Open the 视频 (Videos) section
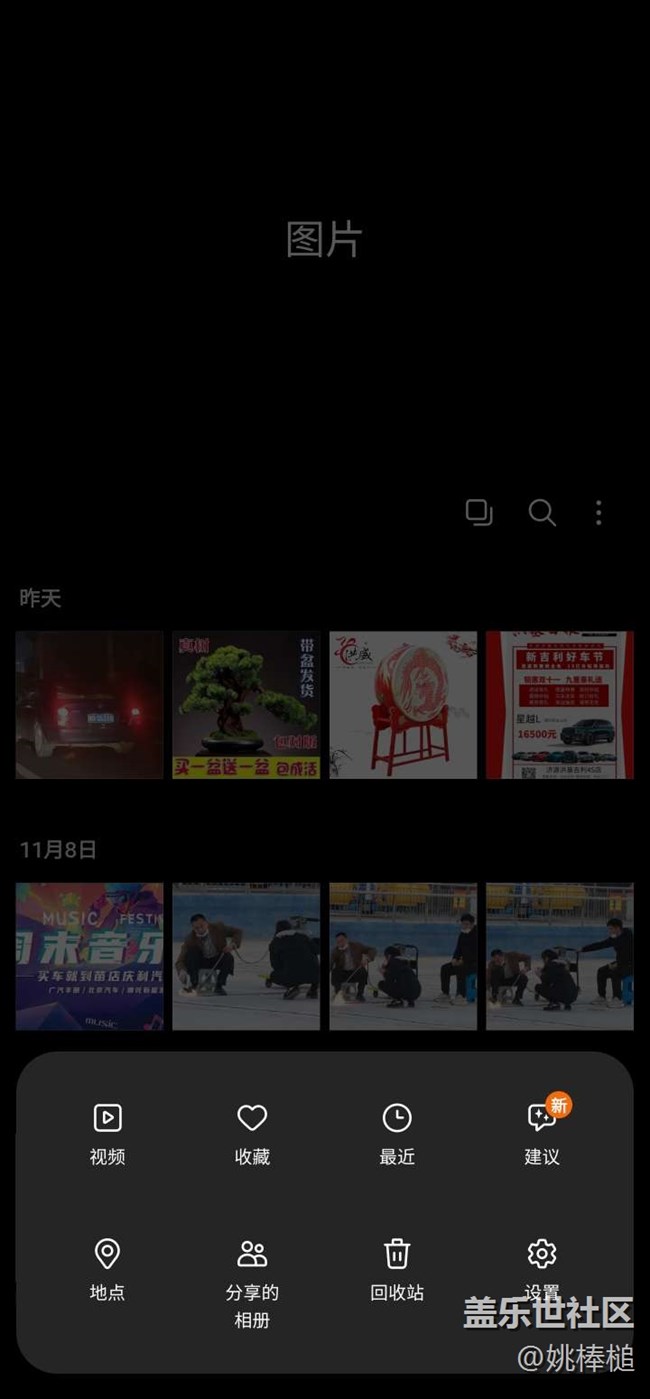Screen dimensions: 650x1399 107,1133
